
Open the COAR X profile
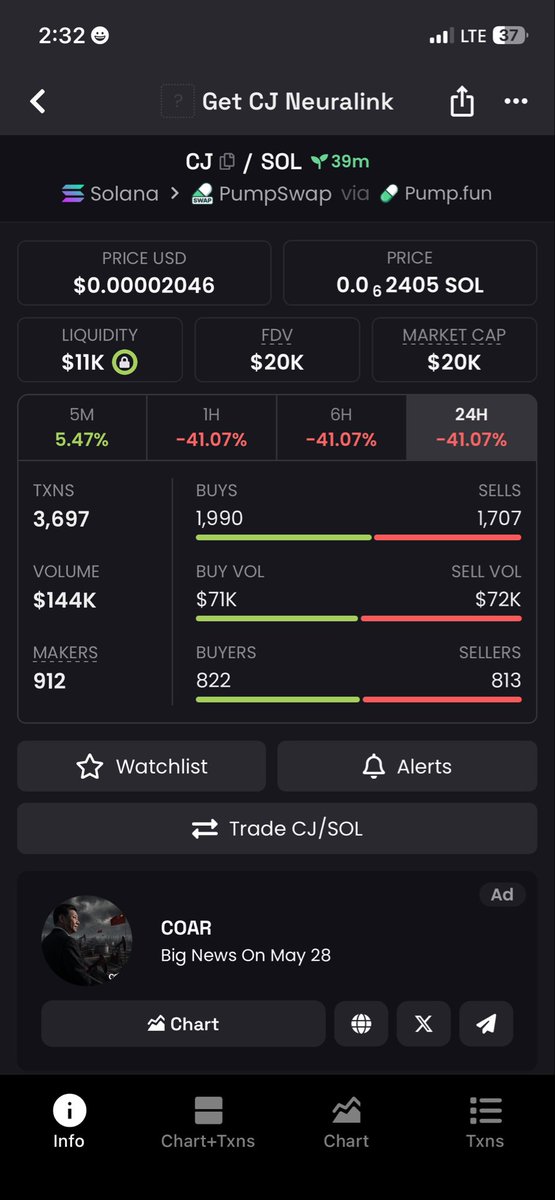[423, 1024]
